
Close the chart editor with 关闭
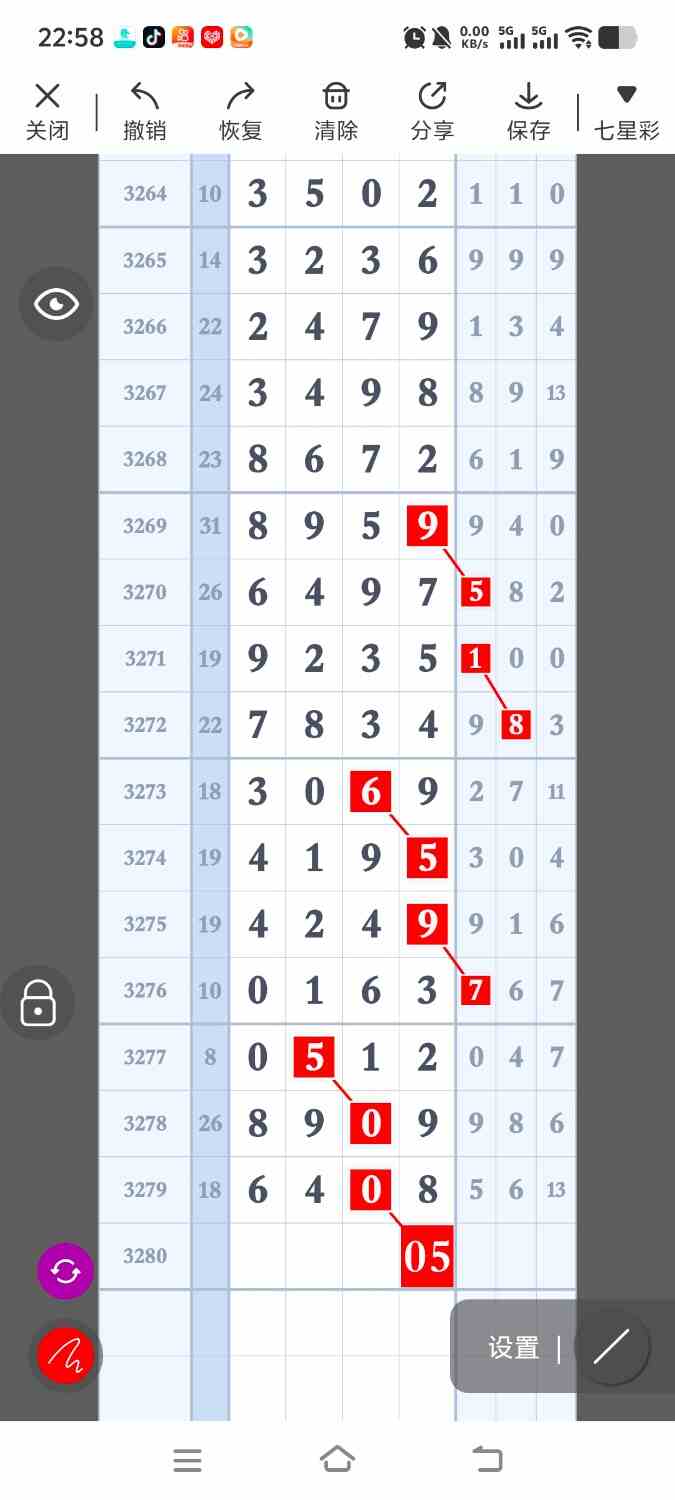(x=47, y=112)
